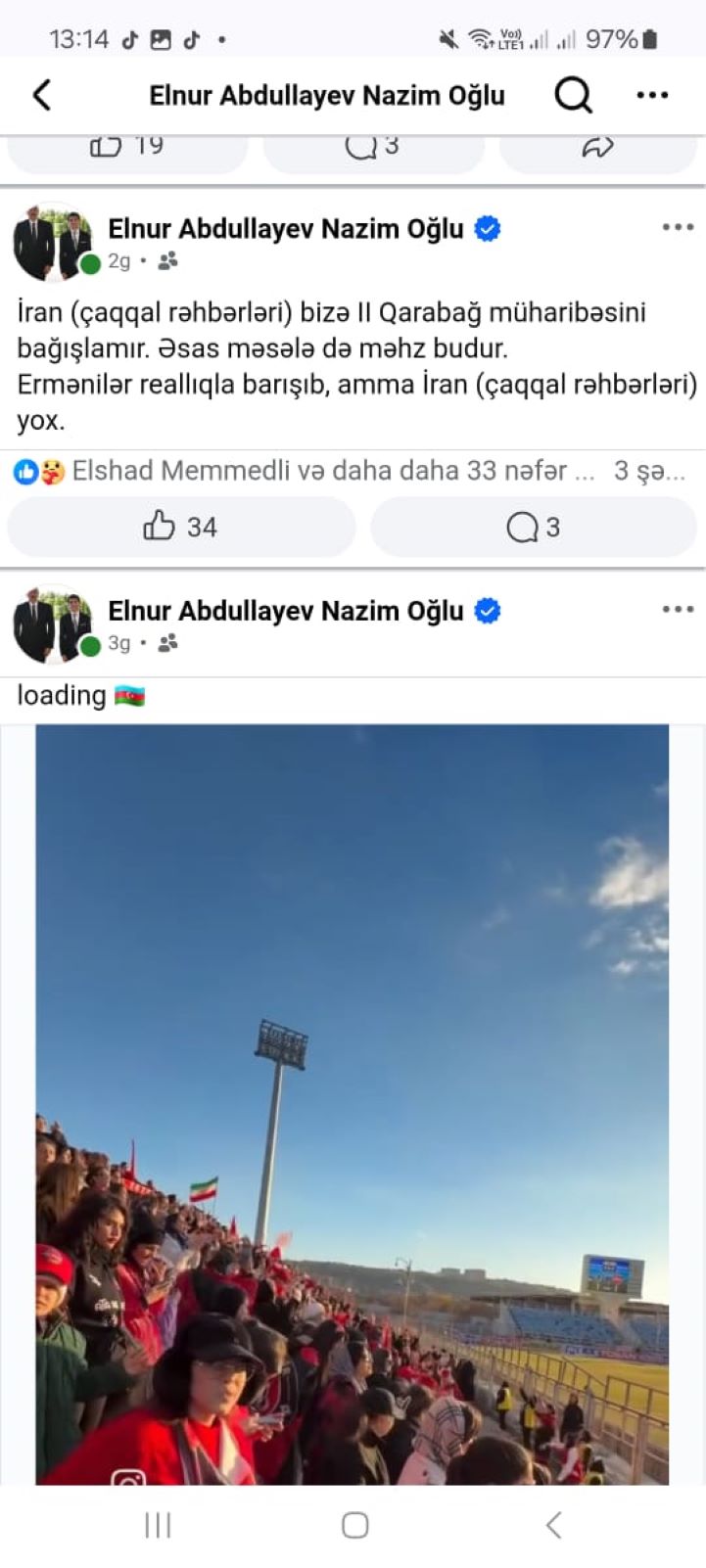Like the partially visible post with 19 likes
706x1568 pixels.
tap(127, 147)
